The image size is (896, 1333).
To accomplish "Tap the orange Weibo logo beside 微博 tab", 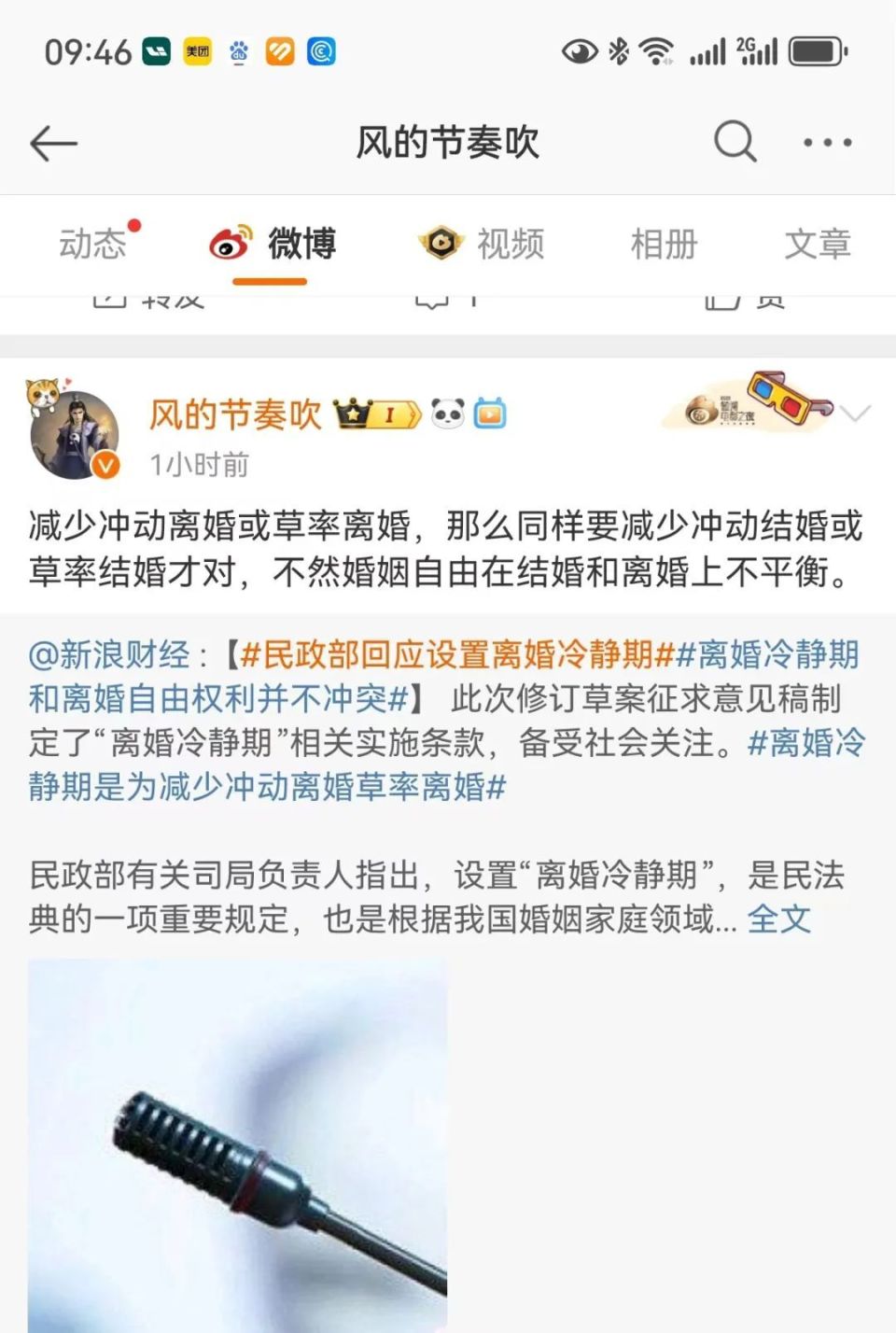I will [x=231, y=244].
